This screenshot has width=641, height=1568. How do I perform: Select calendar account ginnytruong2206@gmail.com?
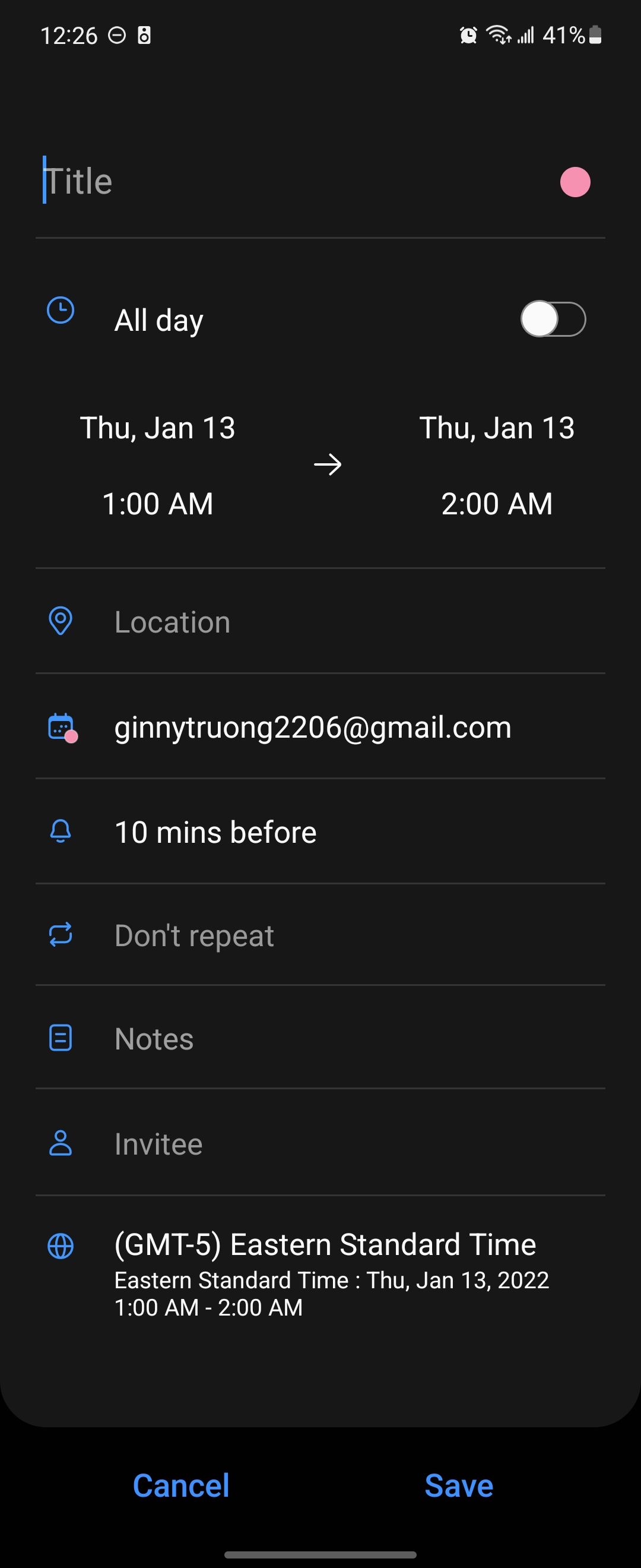point(313,728)
